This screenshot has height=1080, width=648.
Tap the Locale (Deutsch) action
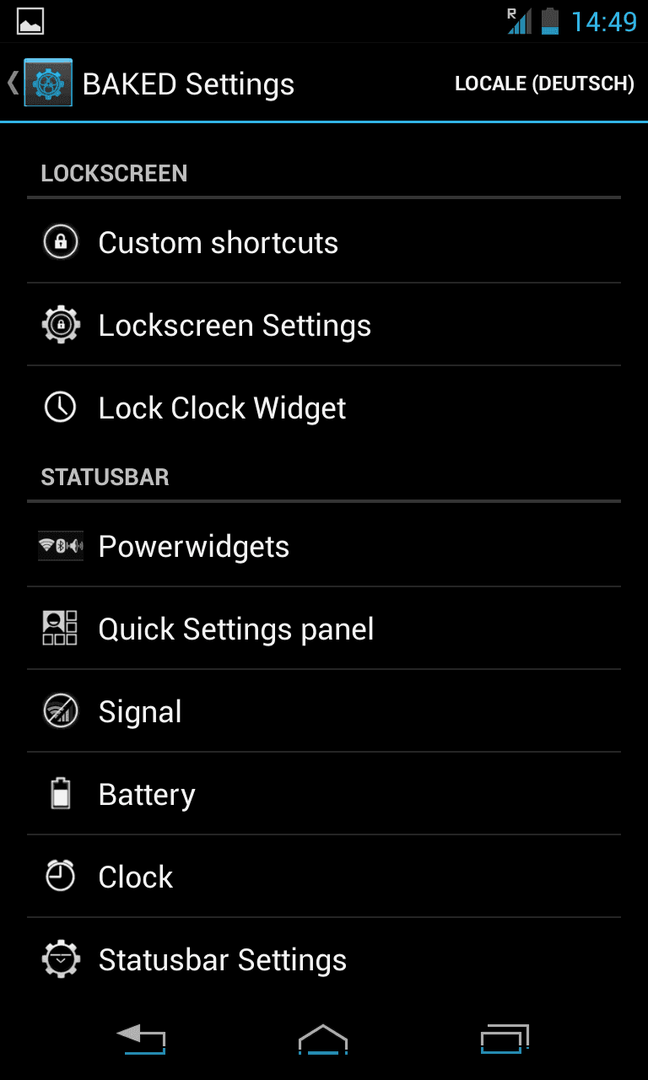pyautogui.click(x=544, y=83)
